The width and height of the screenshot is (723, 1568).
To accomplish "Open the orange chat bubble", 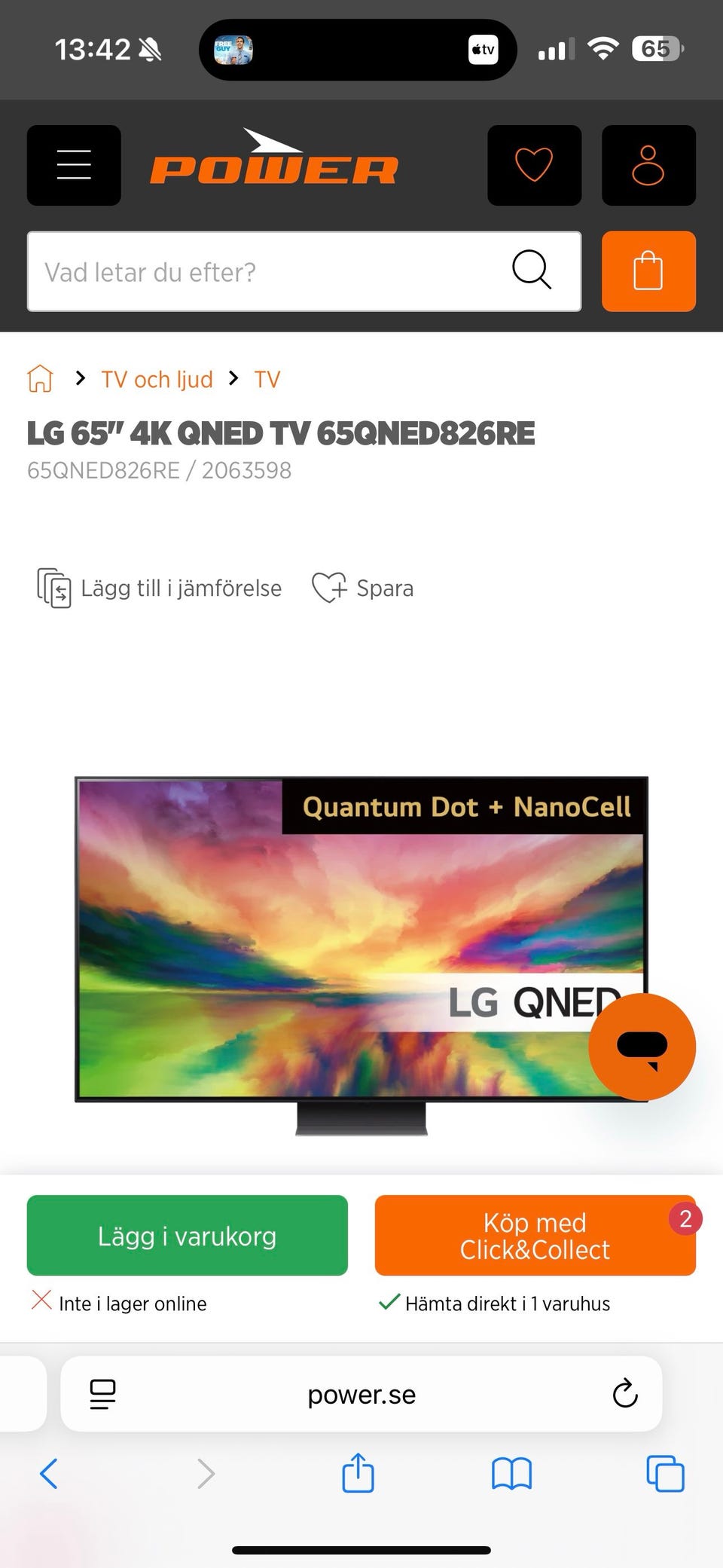I will [642, 1046].
